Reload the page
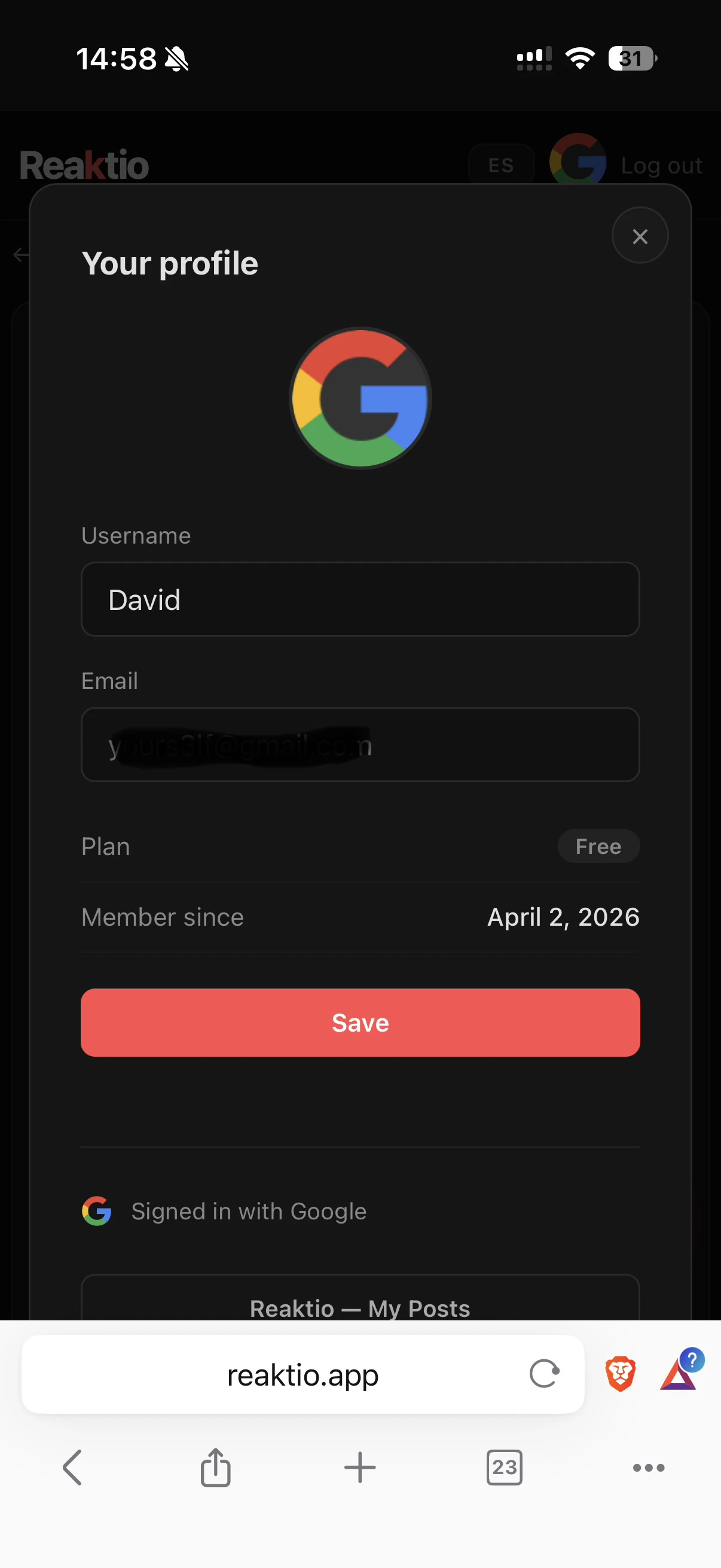This screenshot has width=721, height=1568. 544,1374
